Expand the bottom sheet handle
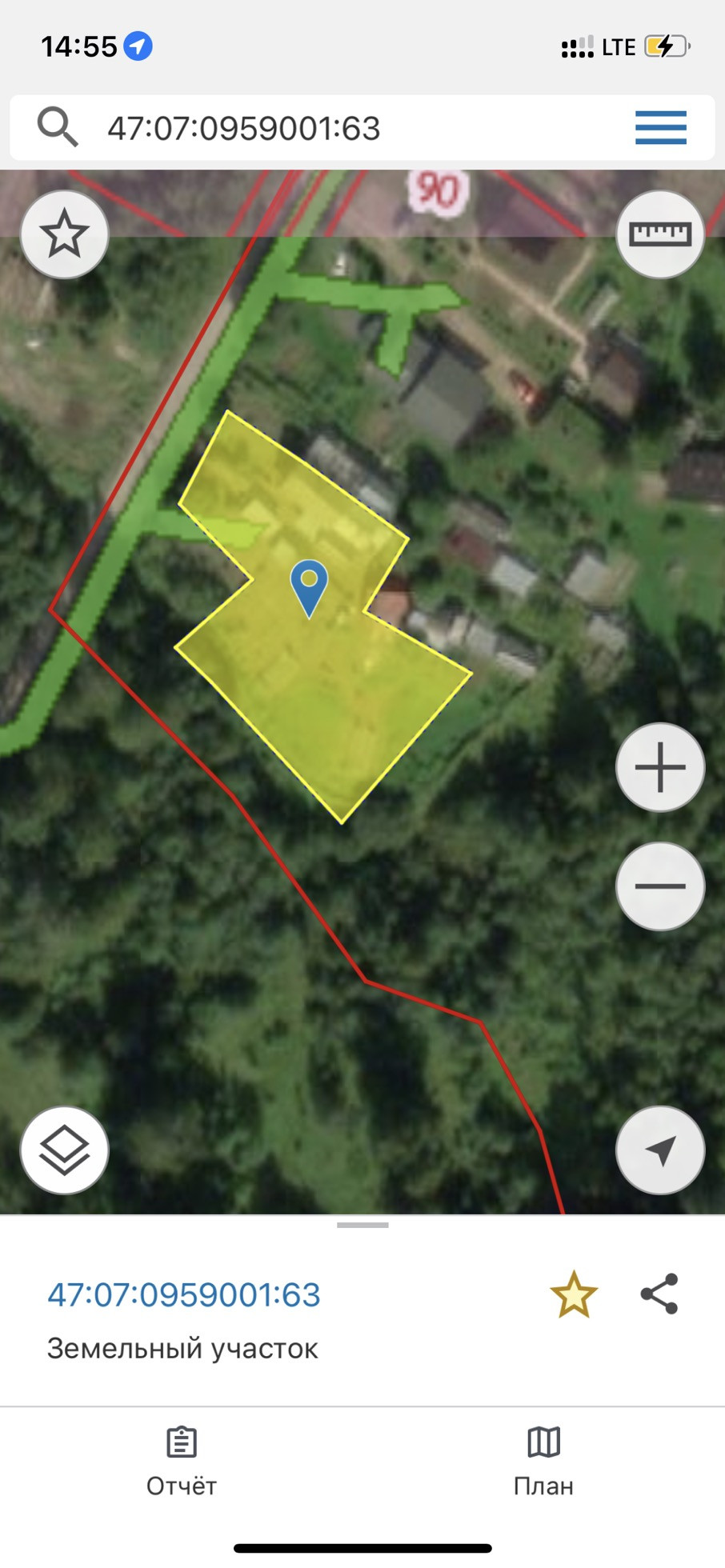 click(x=362, y=1225)
